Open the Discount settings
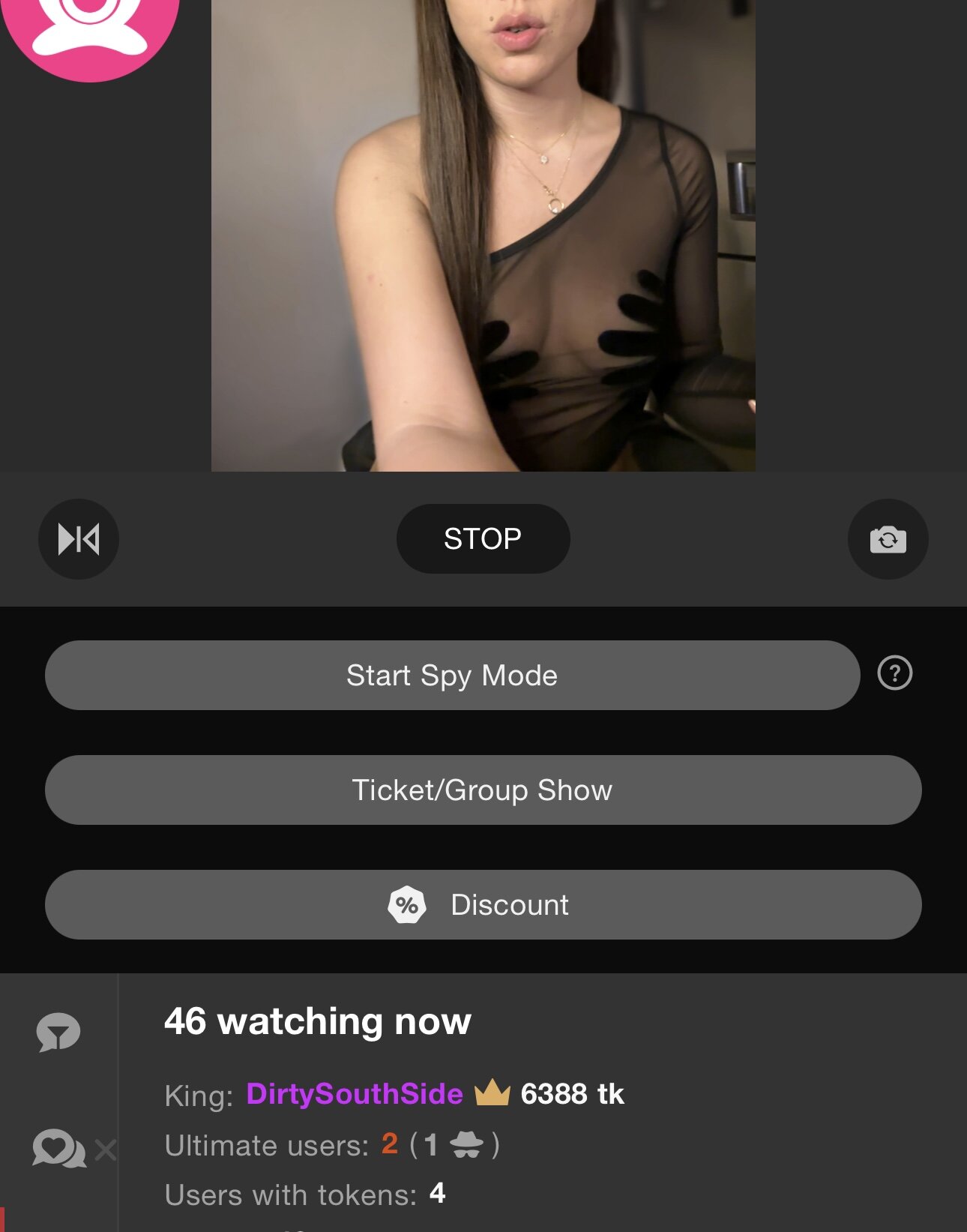The width and height of the screenshot is (967, 1232). click(483, 904)
